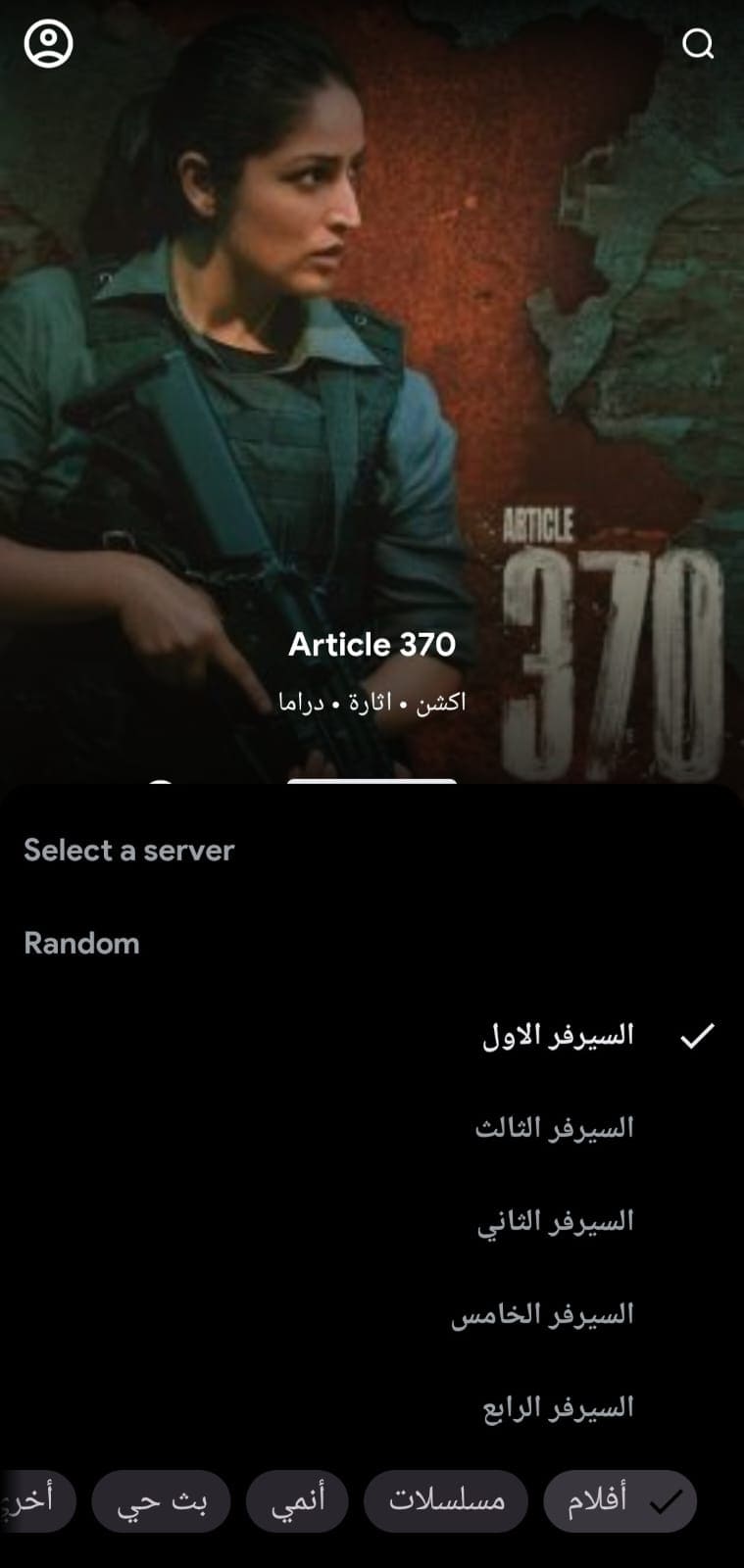Open the search icon

point(697,44)
